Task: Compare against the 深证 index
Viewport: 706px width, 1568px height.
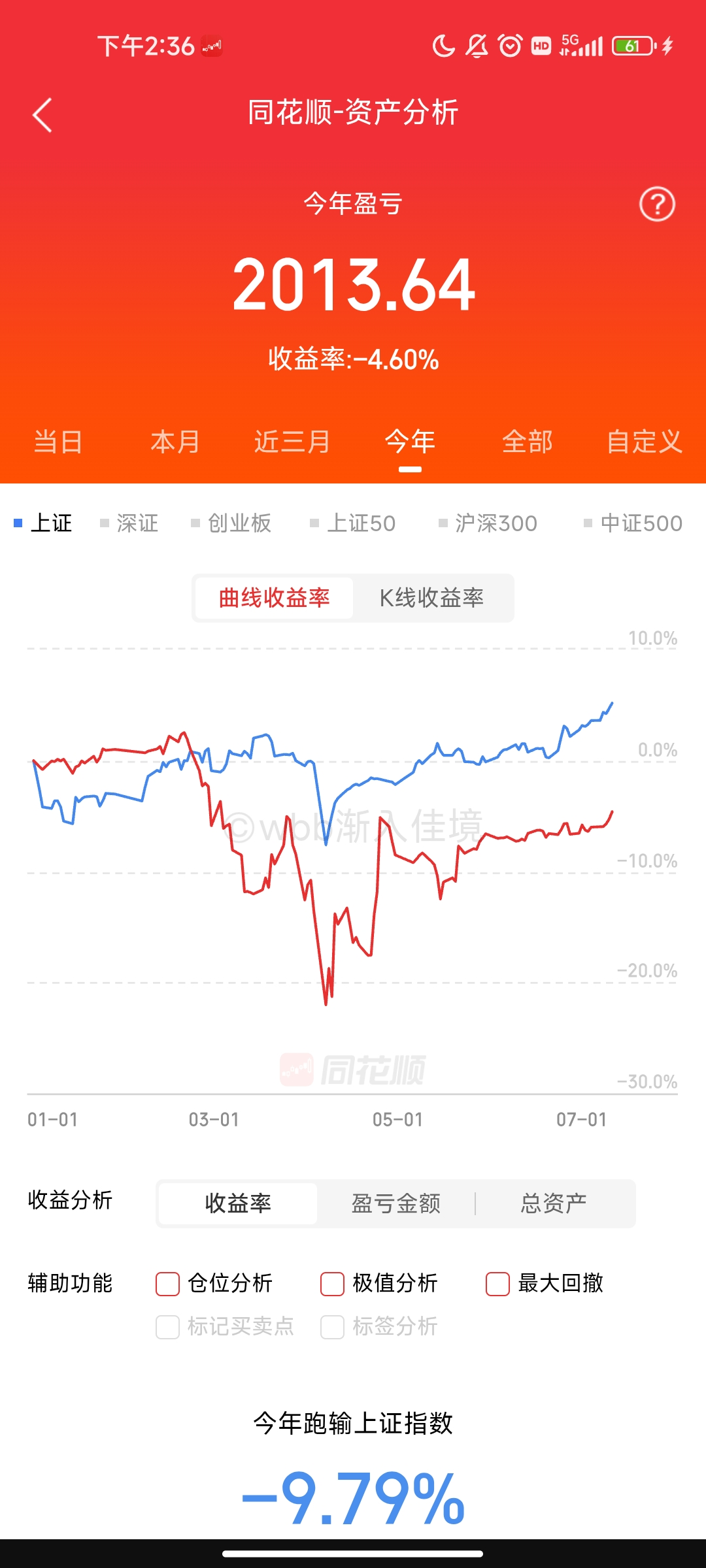Action: 137,523
